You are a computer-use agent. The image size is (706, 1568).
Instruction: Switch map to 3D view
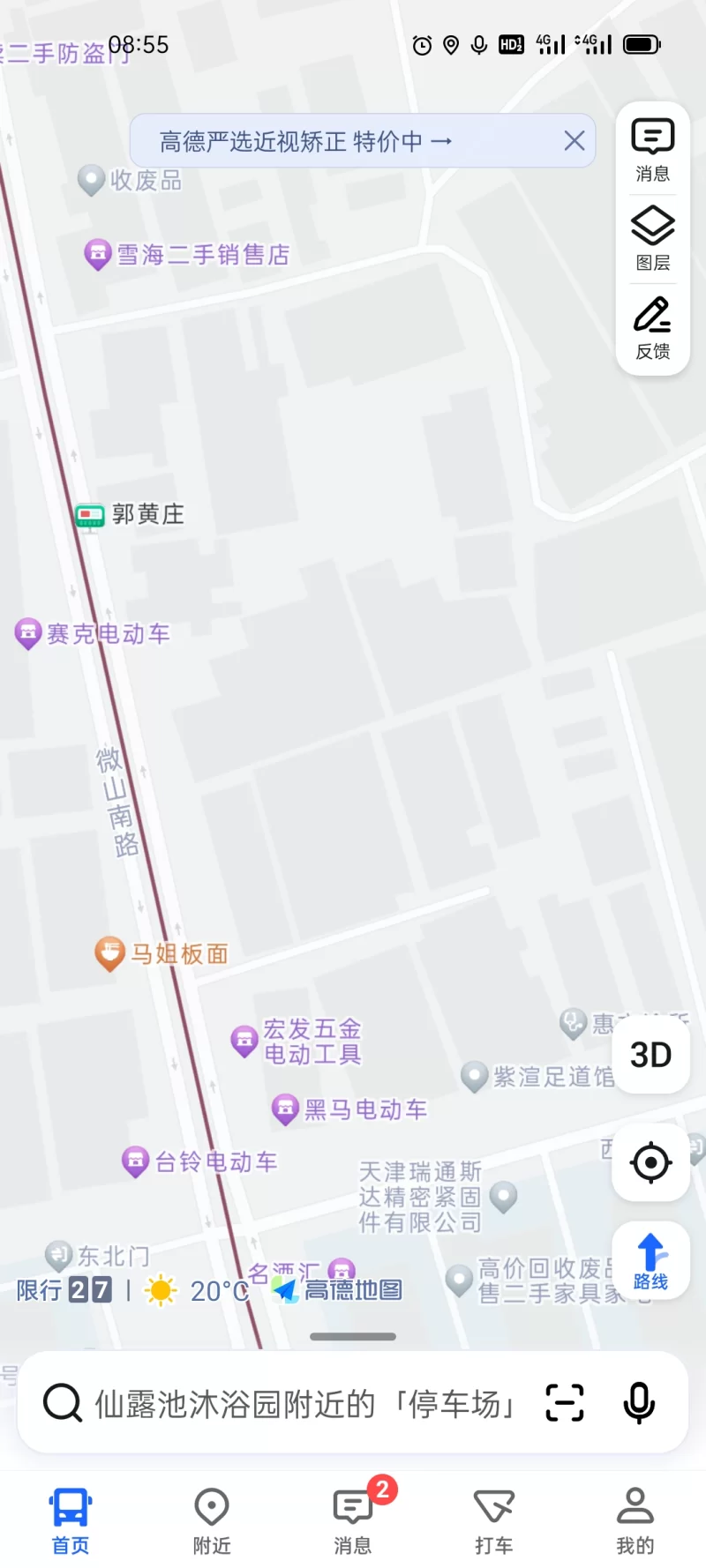tap(650, 1055)
